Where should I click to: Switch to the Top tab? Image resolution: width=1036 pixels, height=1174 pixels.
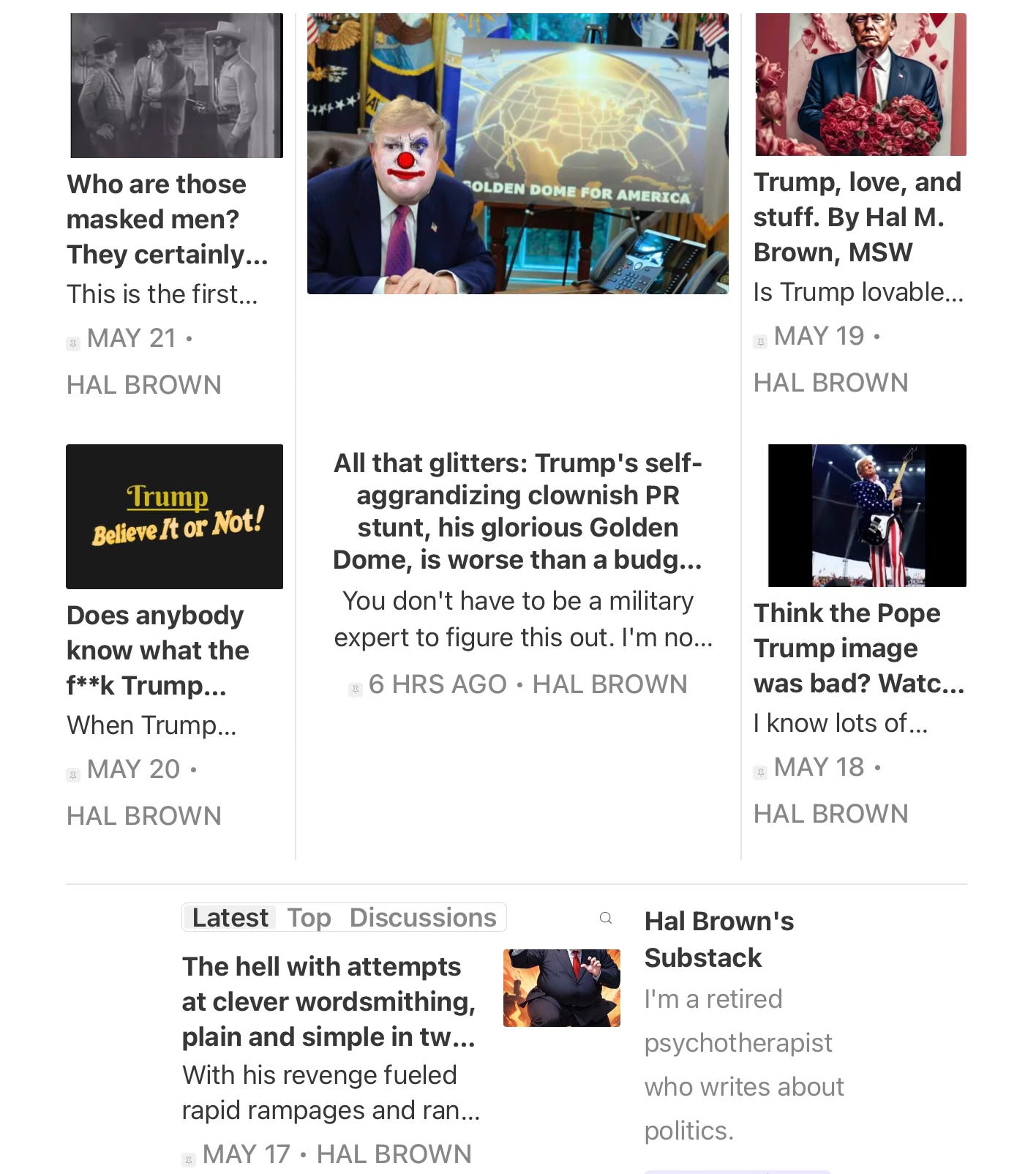[x=309, y=918]
